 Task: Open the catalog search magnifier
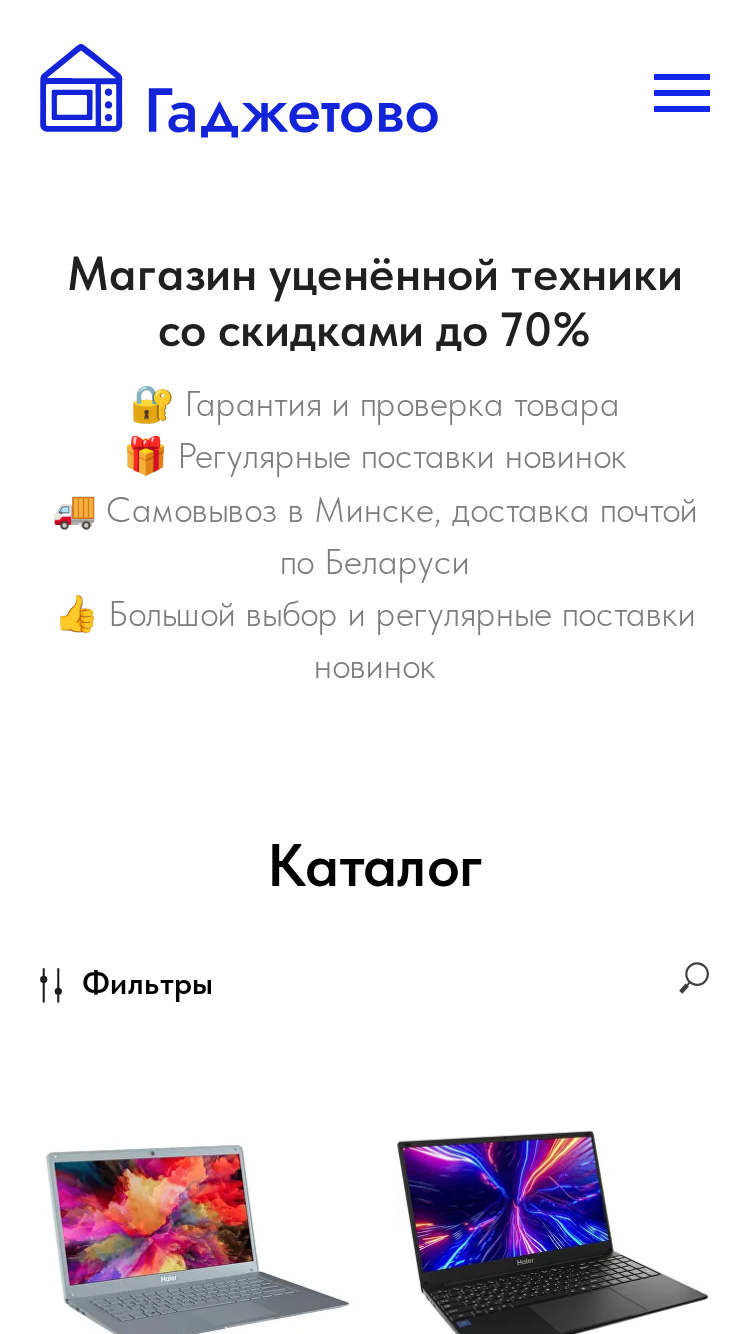click(x=694, y=977)
